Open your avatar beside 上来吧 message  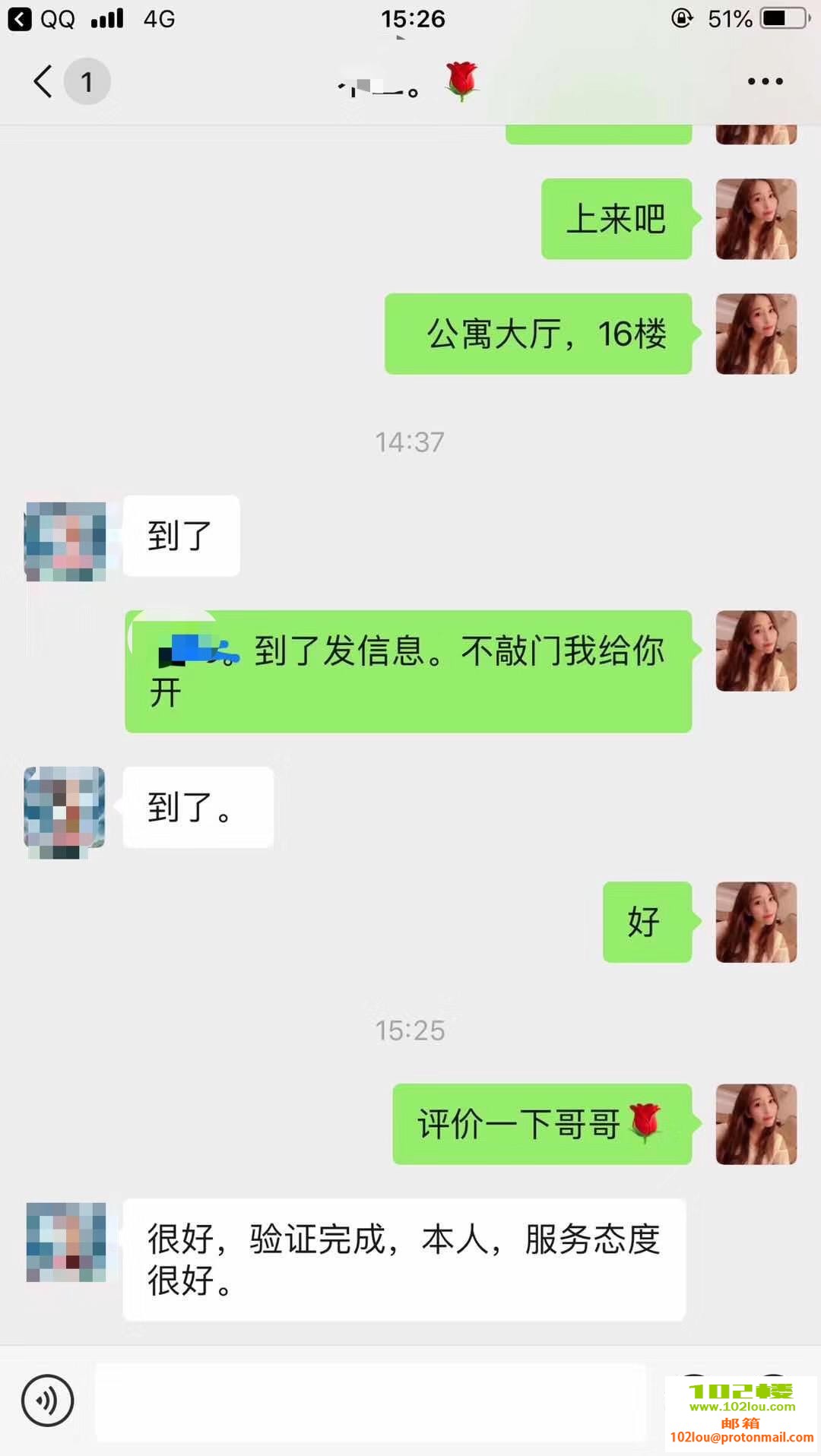(x=756, y=219)
